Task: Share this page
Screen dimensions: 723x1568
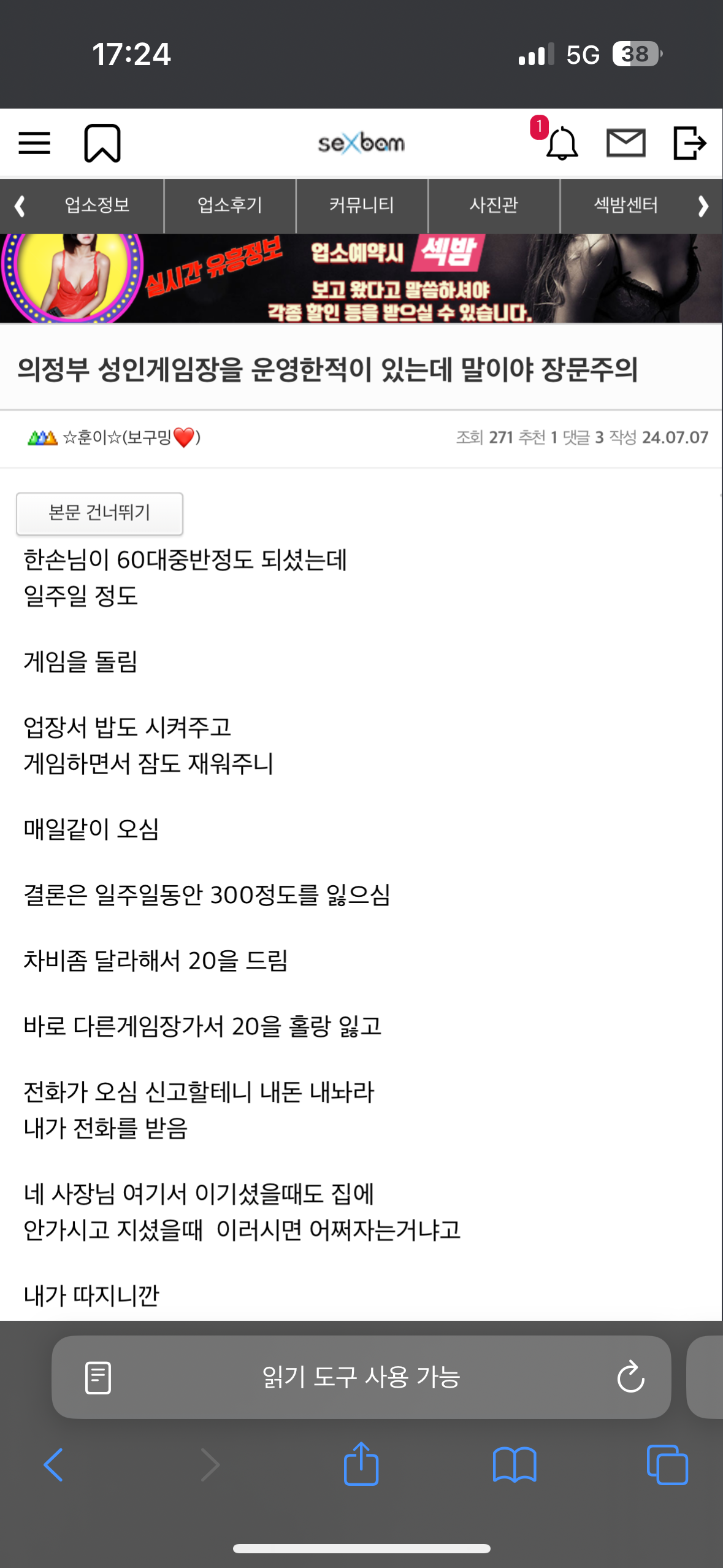Action: tap(361, 1464)
